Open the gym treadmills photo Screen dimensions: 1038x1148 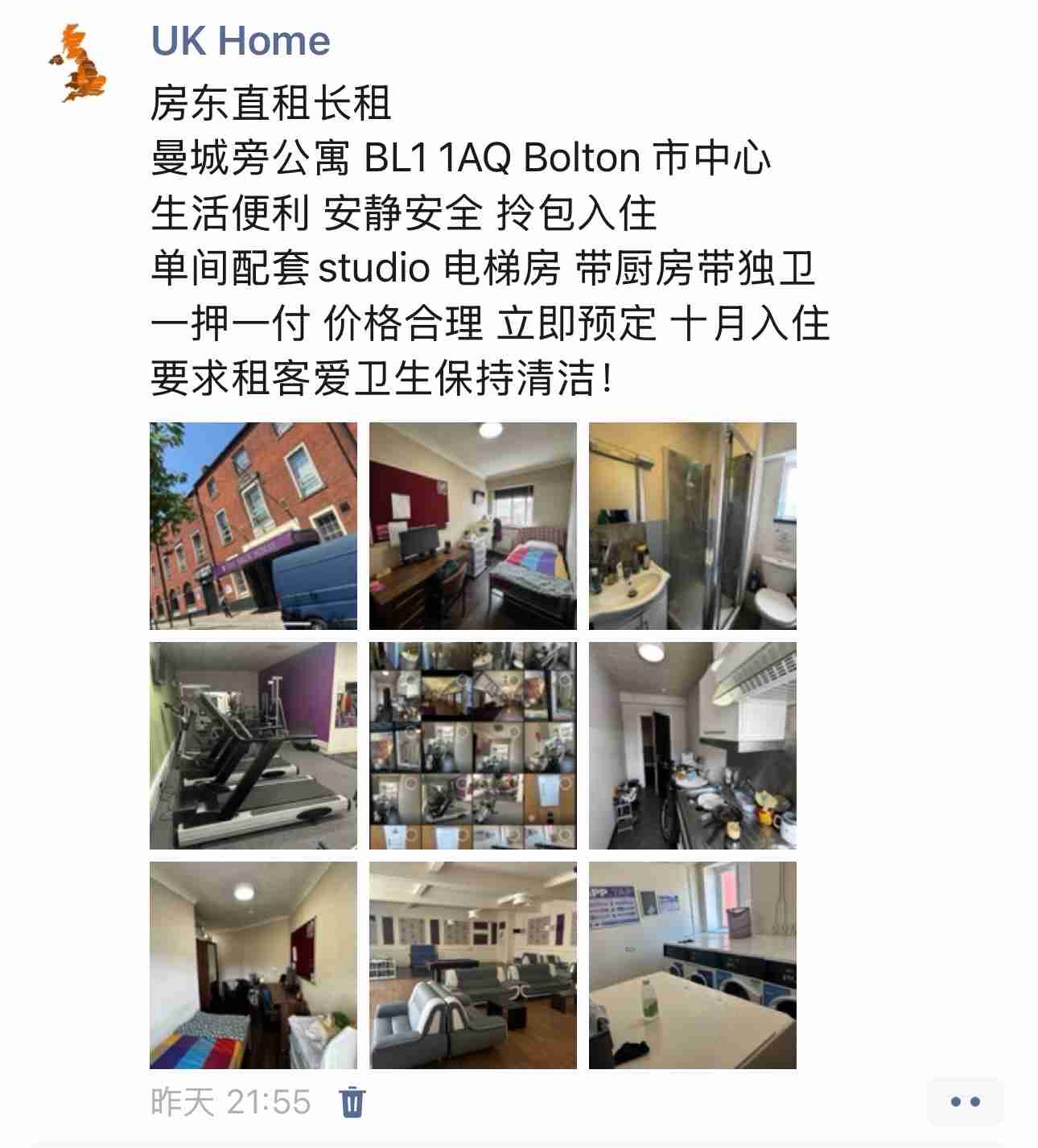click(x=253, y=745)
